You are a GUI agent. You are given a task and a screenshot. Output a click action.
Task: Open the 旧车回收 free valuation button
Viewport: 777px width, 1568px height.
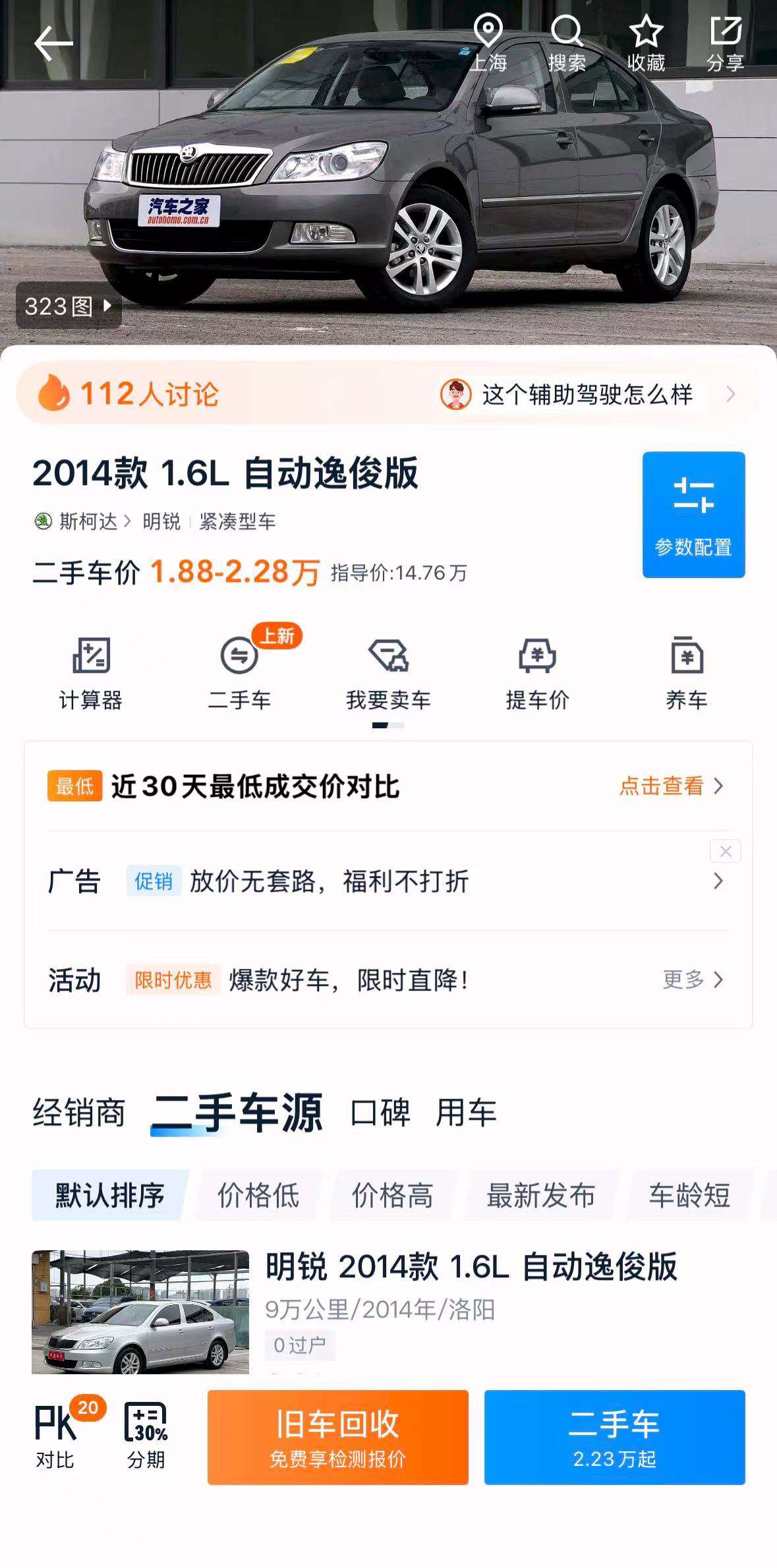[x=338, y=1437]
